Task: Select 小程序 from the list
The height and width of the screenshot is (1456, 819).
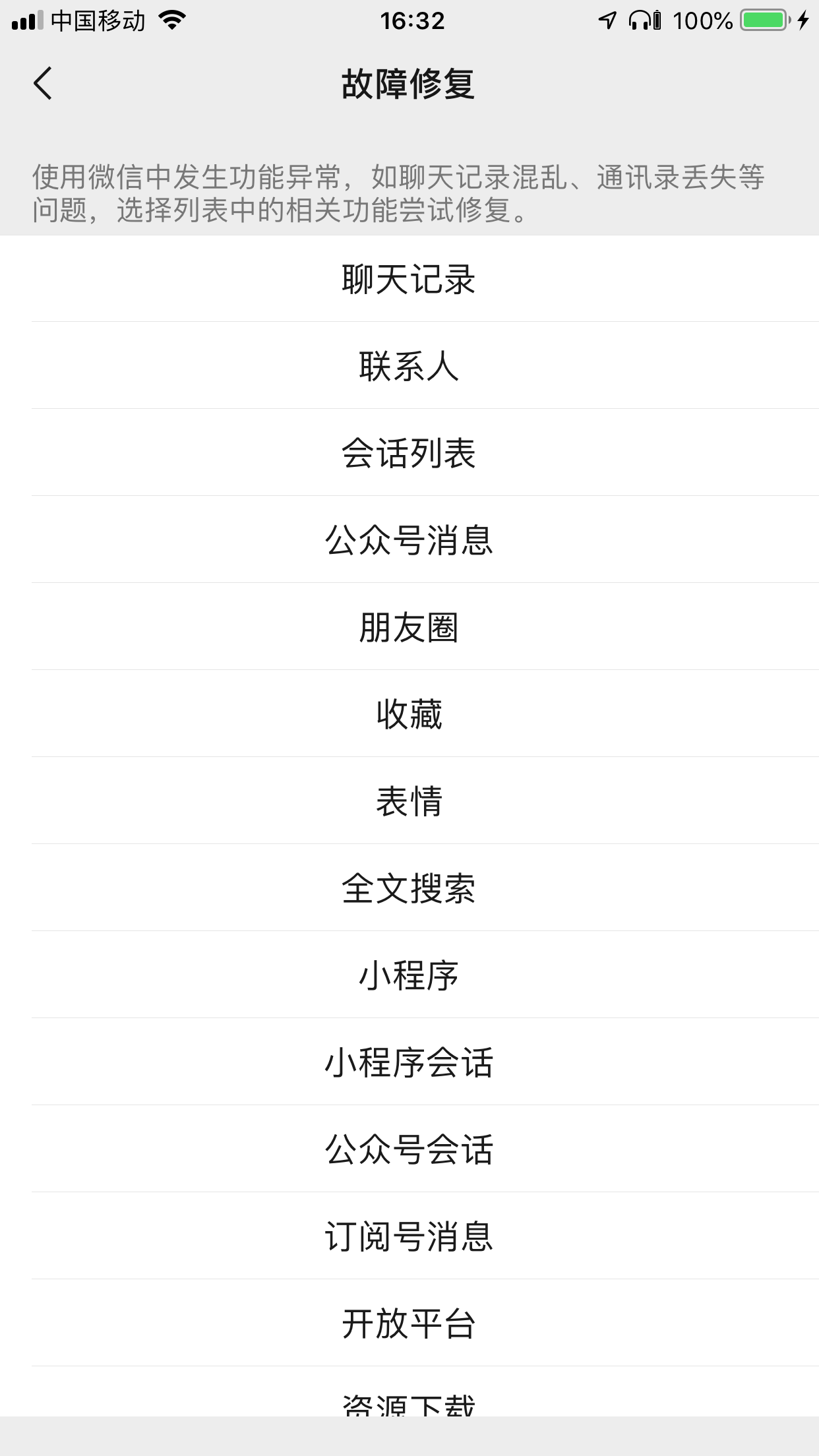Action: pos(409,975)
